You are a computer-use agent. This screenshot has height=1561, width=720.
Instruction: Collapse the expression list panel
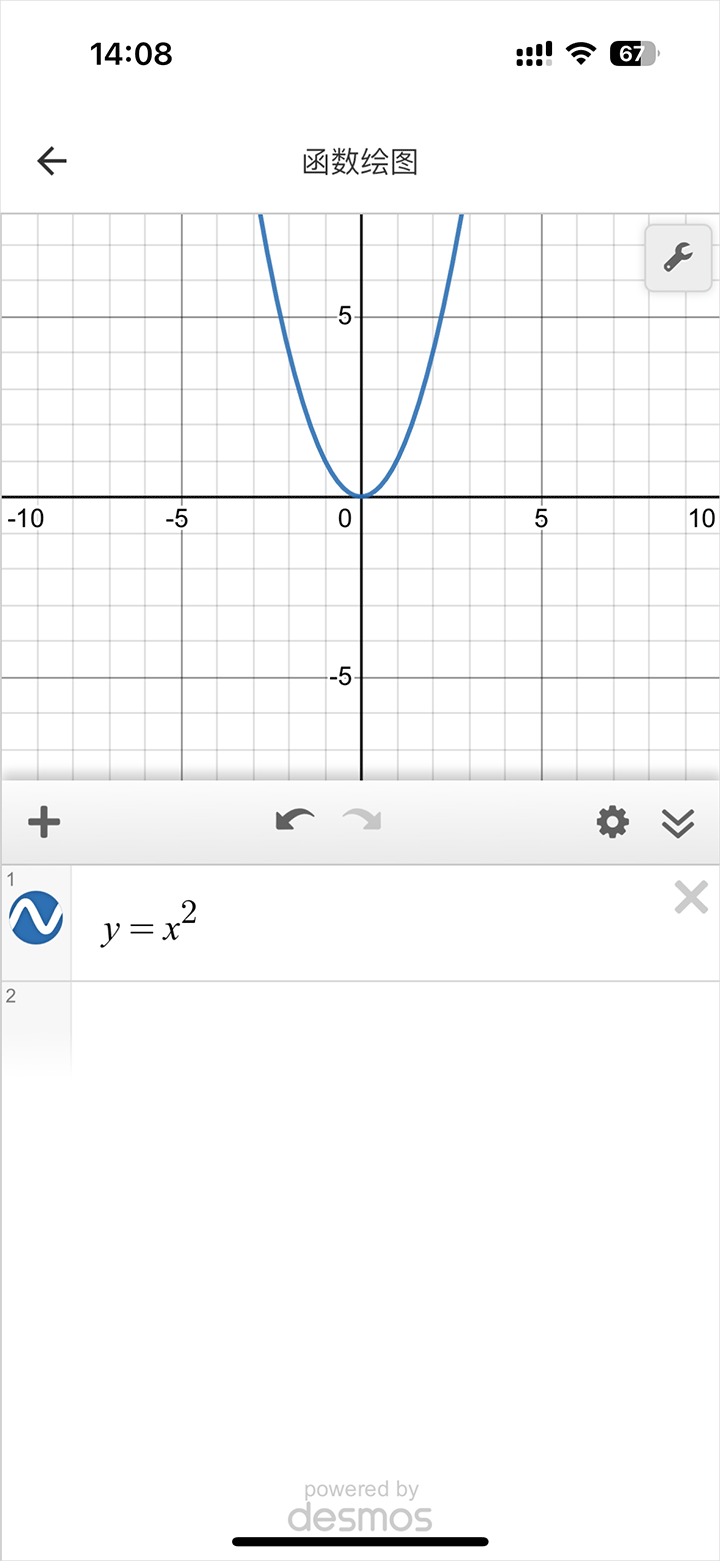pyautogui.click(x=678, y=823)
